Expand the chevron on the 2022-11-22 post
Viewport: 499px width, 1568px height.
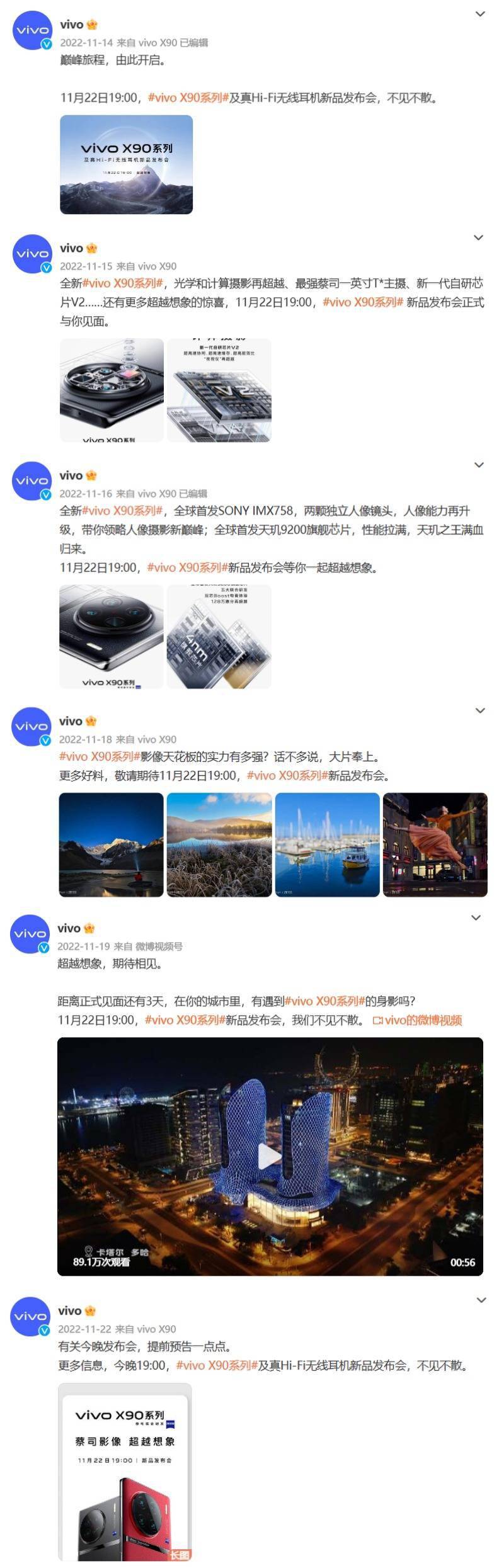(x=481, y=1300)
